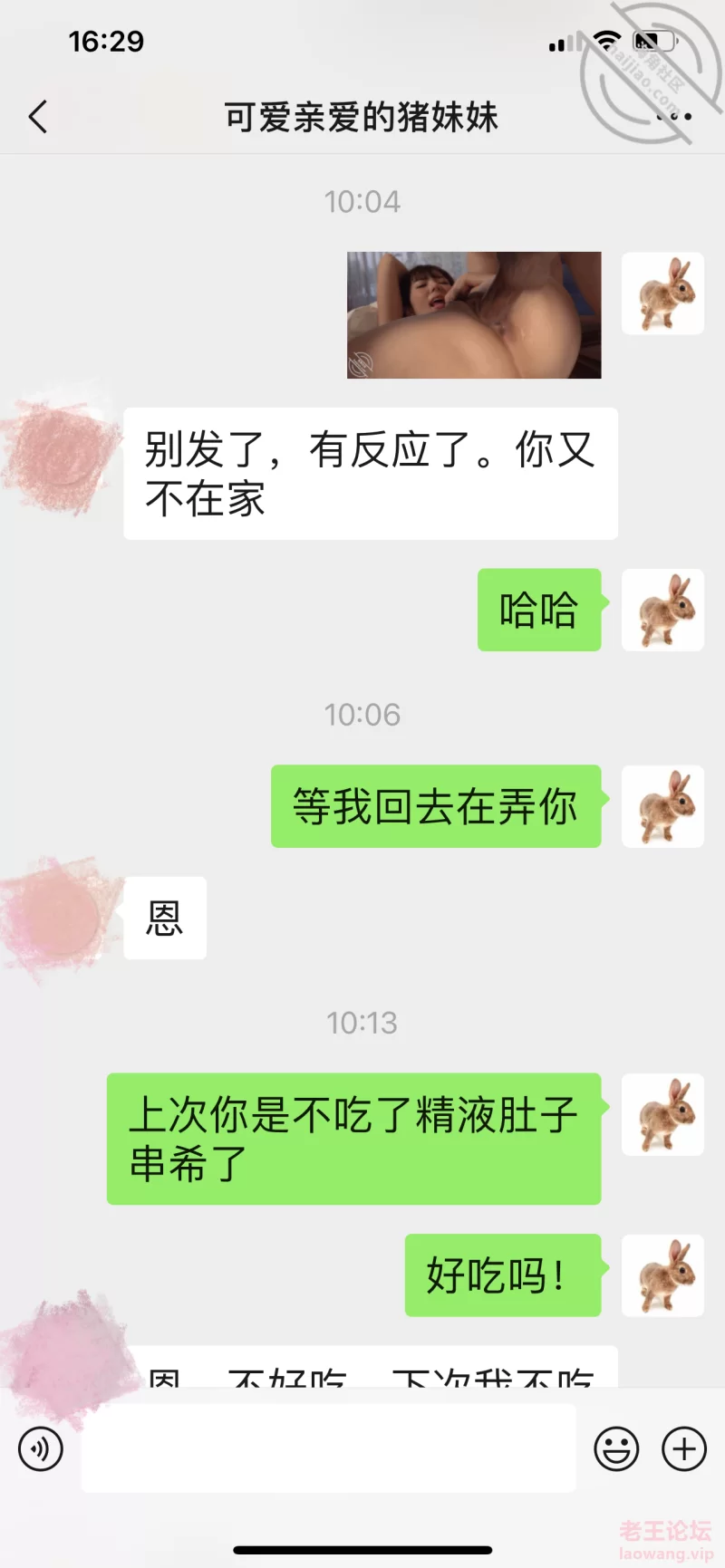Focus the message text field
Image resolution: width=725 pixels, height=1568 pixels.
(x=328, y=1448)
